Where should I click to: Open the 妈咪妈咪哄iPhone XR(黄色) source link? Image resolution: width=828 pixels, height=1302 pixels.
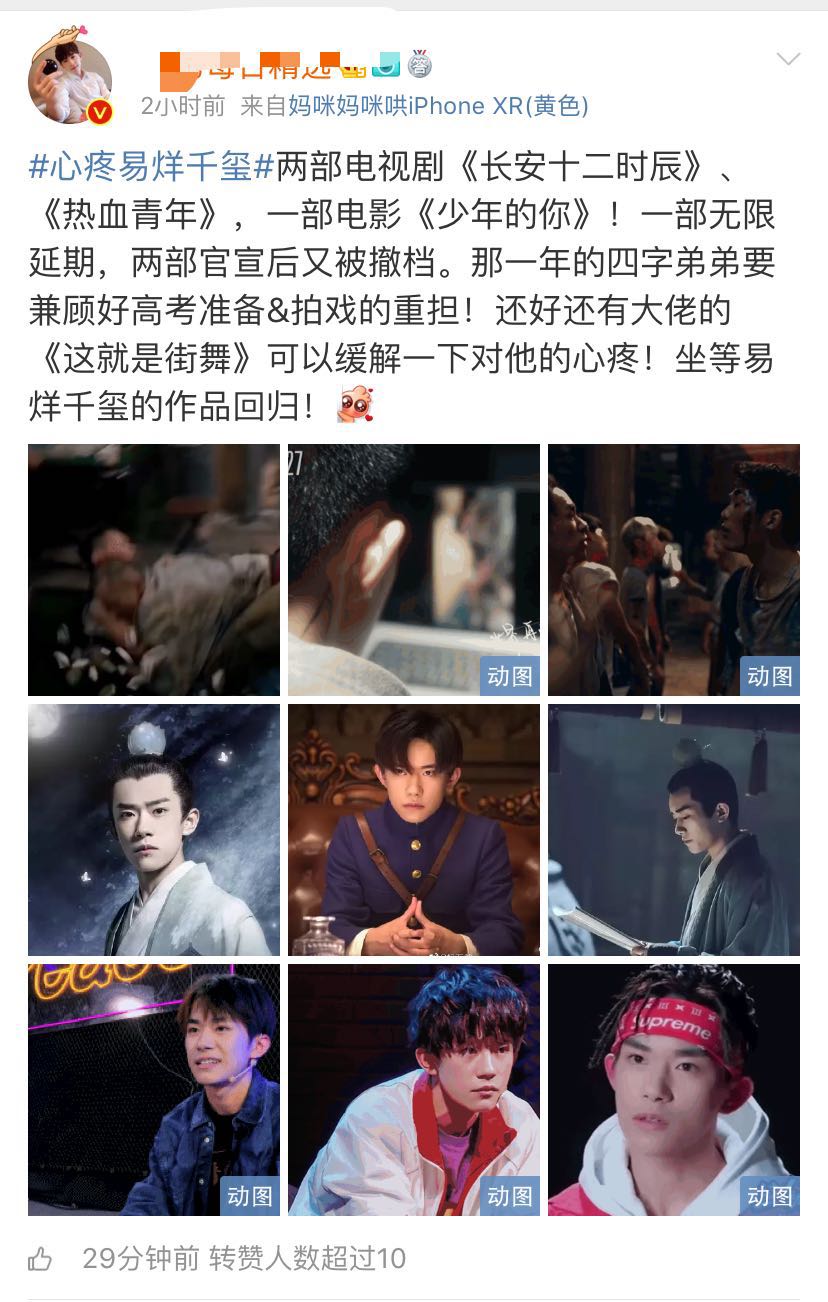[438, 106]
